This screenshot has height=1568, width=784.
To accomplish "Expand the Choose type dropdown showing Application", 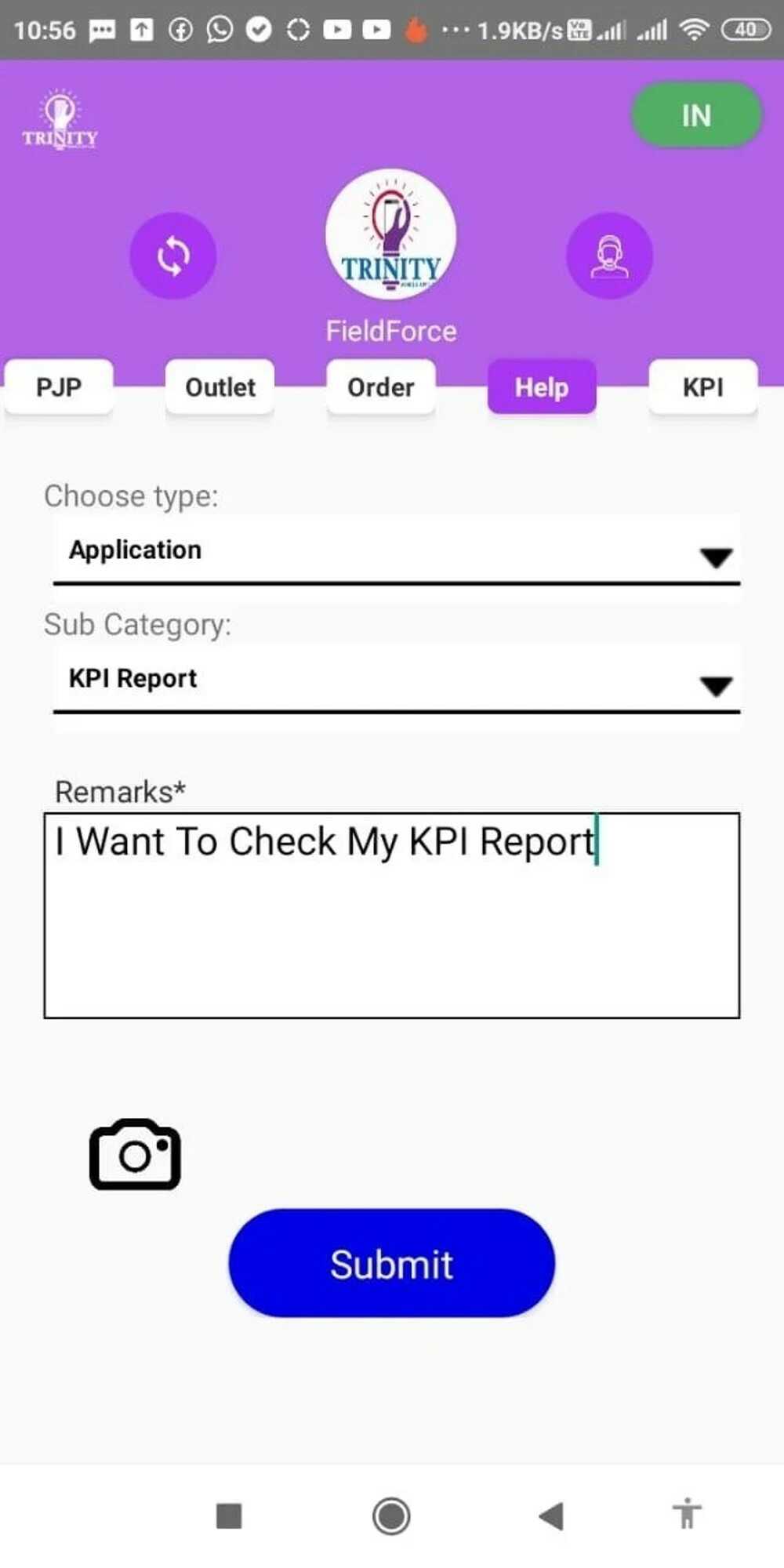I will click(396, 551).
